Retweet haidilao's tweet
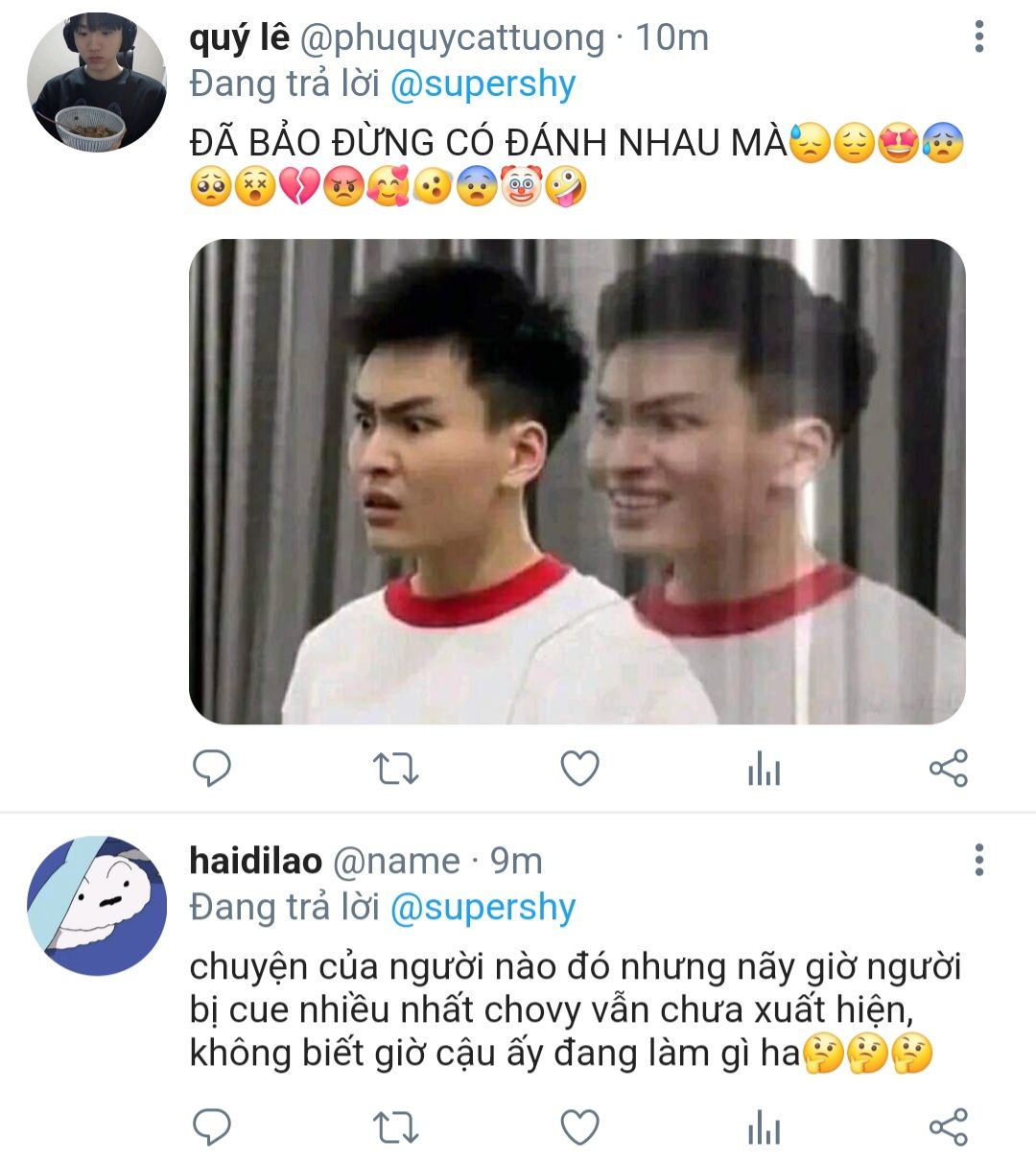The width and height of the screenshot is (1036, 1162). tap(395, 1127)
